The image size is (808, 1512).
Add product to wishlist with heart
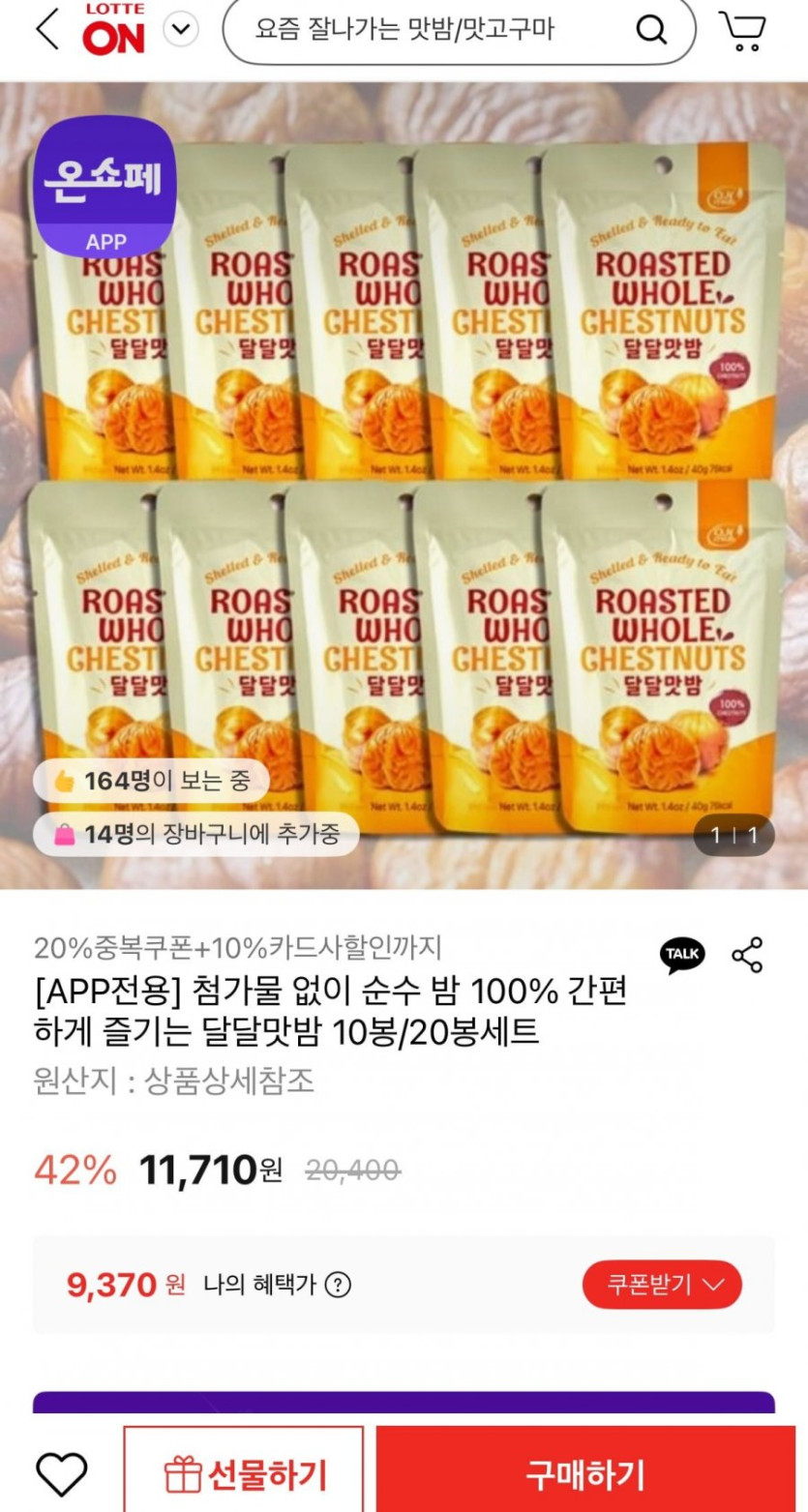click(62, 1474)
